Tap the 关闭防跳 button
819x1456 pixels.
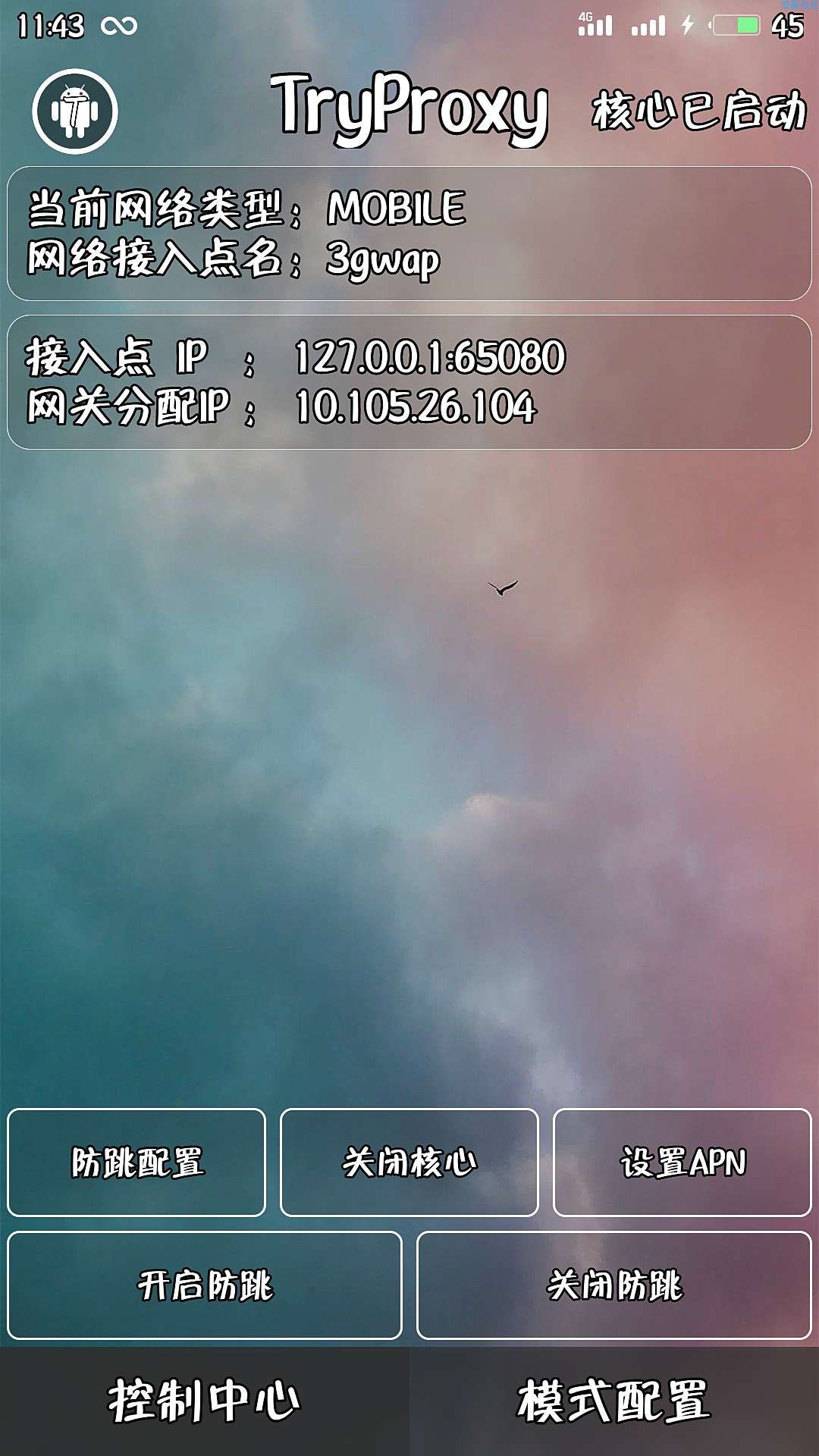pyautogui.click(x=614, y=1285)
